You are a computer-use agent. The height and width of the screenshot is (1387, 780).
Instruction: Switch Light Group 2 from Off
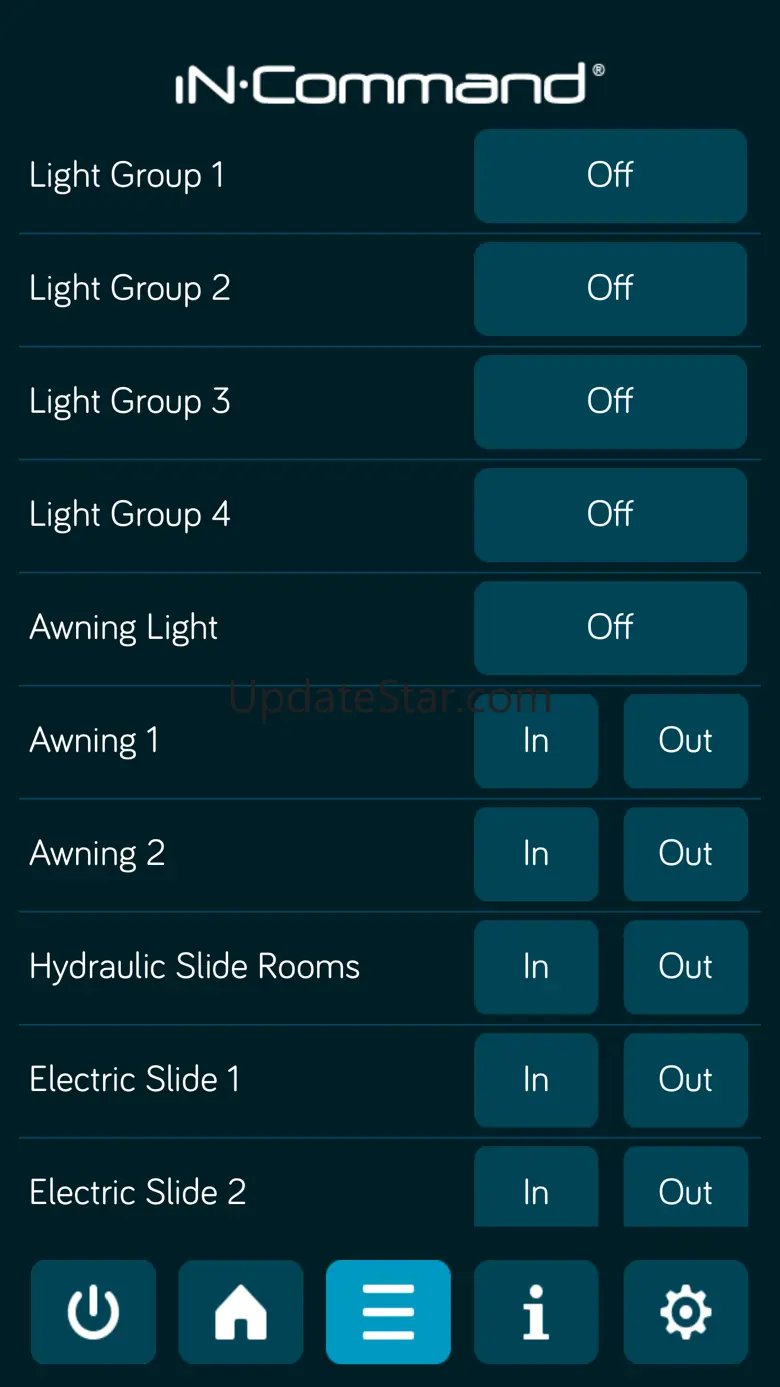(610, 288)
